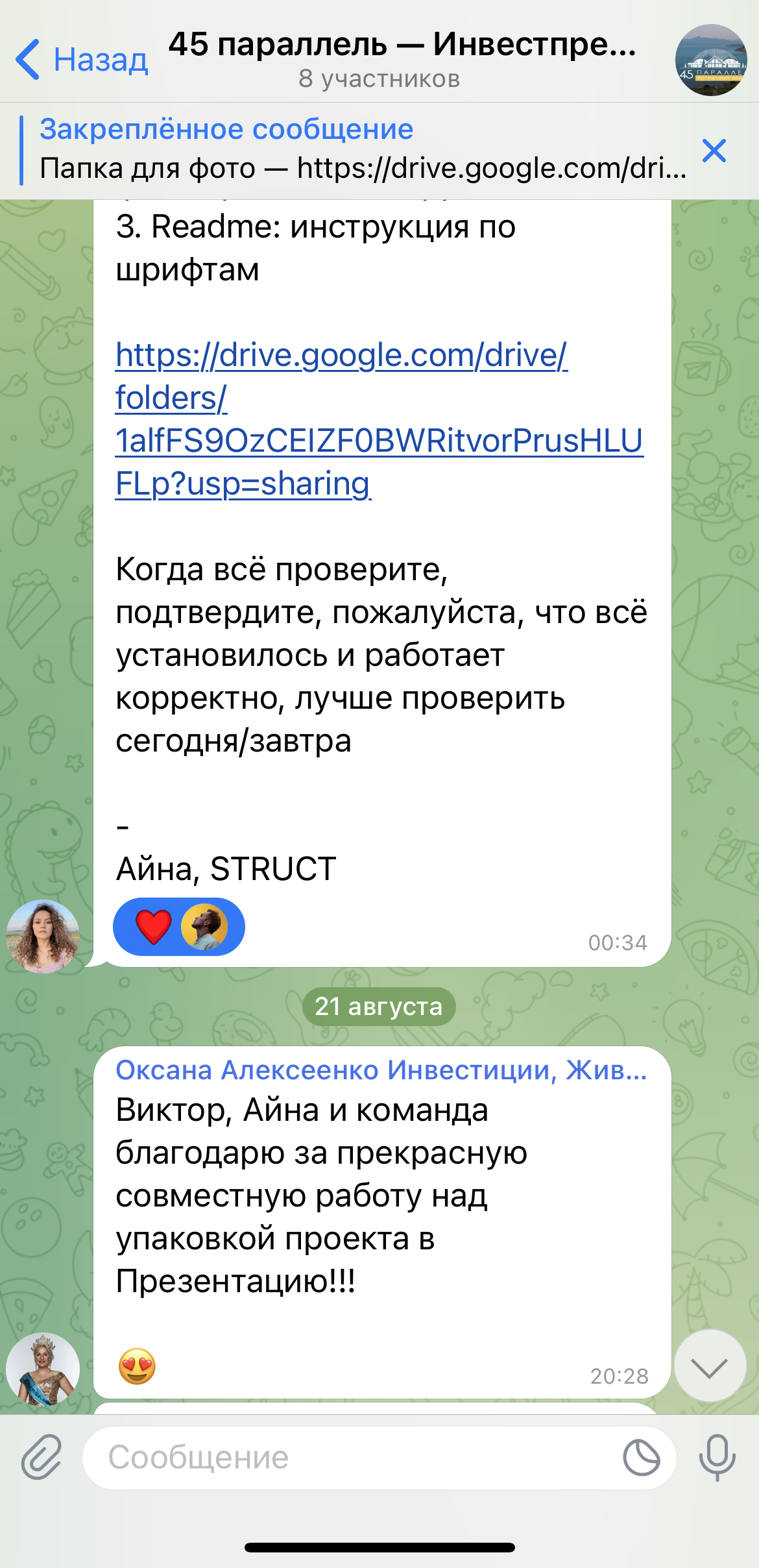Attach a file with the paperclip
Image resolution: width=759 pixels, height=1568 pixels.
click(x=42, y=1457)
